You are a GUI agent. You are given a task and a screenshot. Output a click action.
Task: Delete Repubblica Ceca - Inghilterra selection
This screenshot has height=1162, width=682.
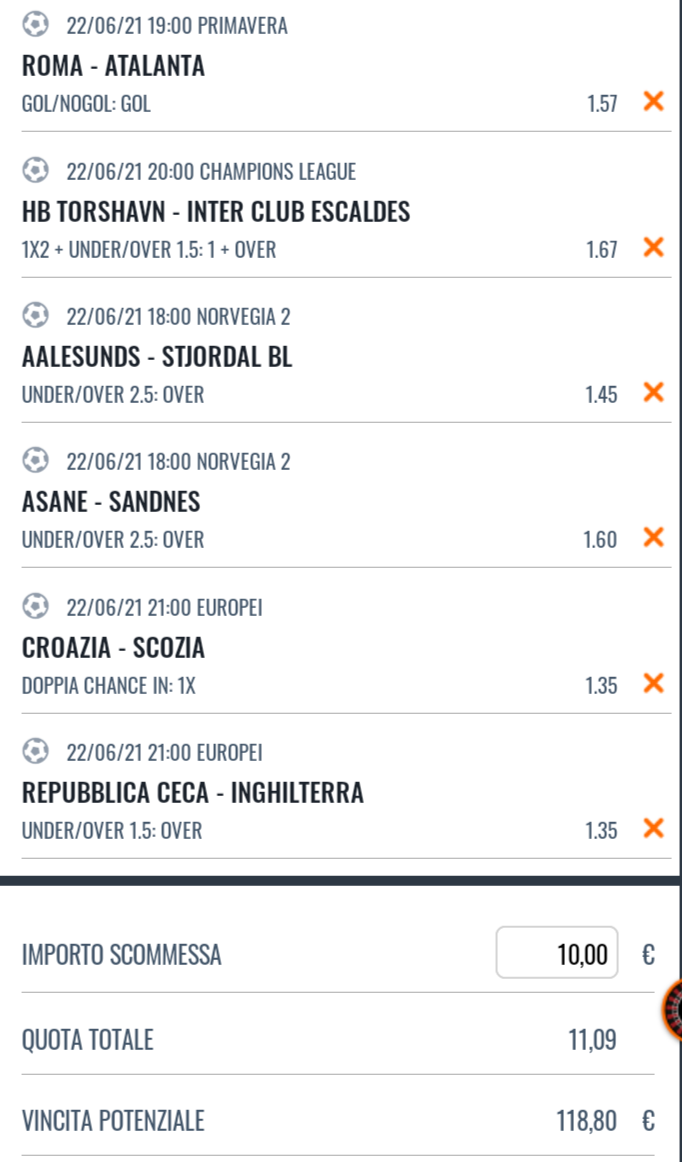coord(653,829)
